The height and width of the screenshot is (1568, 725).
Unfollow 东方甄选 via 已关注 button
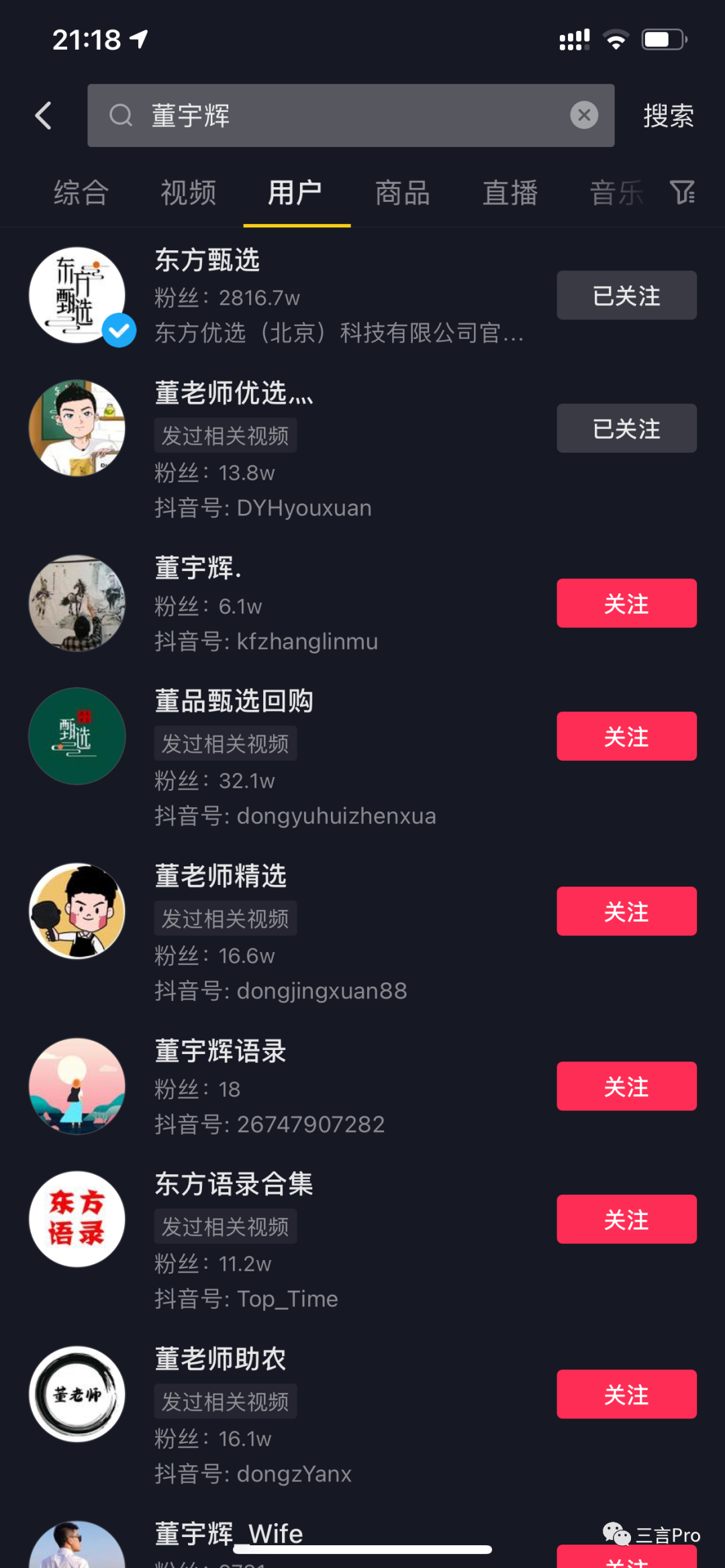(626, 295)
